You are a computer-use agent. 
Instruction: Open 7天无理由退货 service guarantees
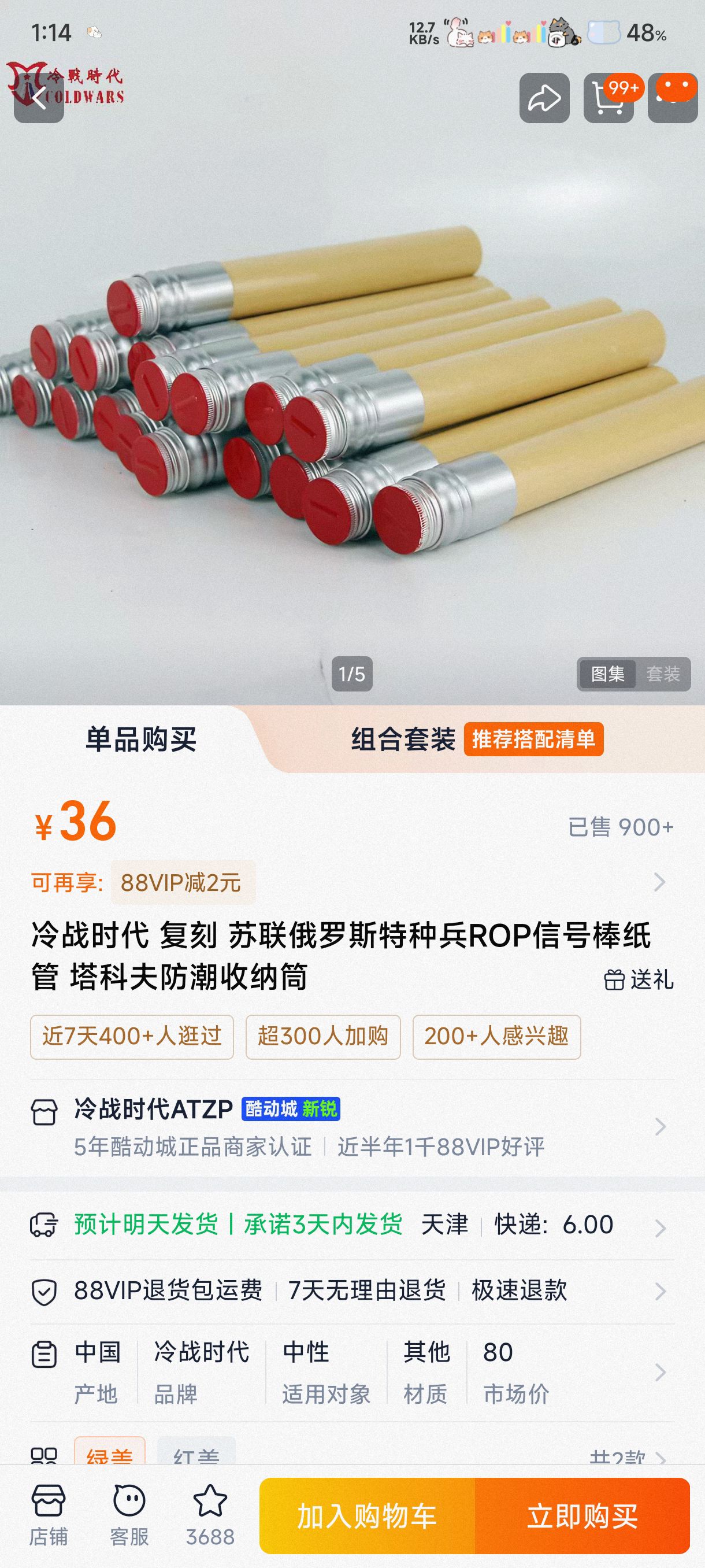[x=366, y=1290]
